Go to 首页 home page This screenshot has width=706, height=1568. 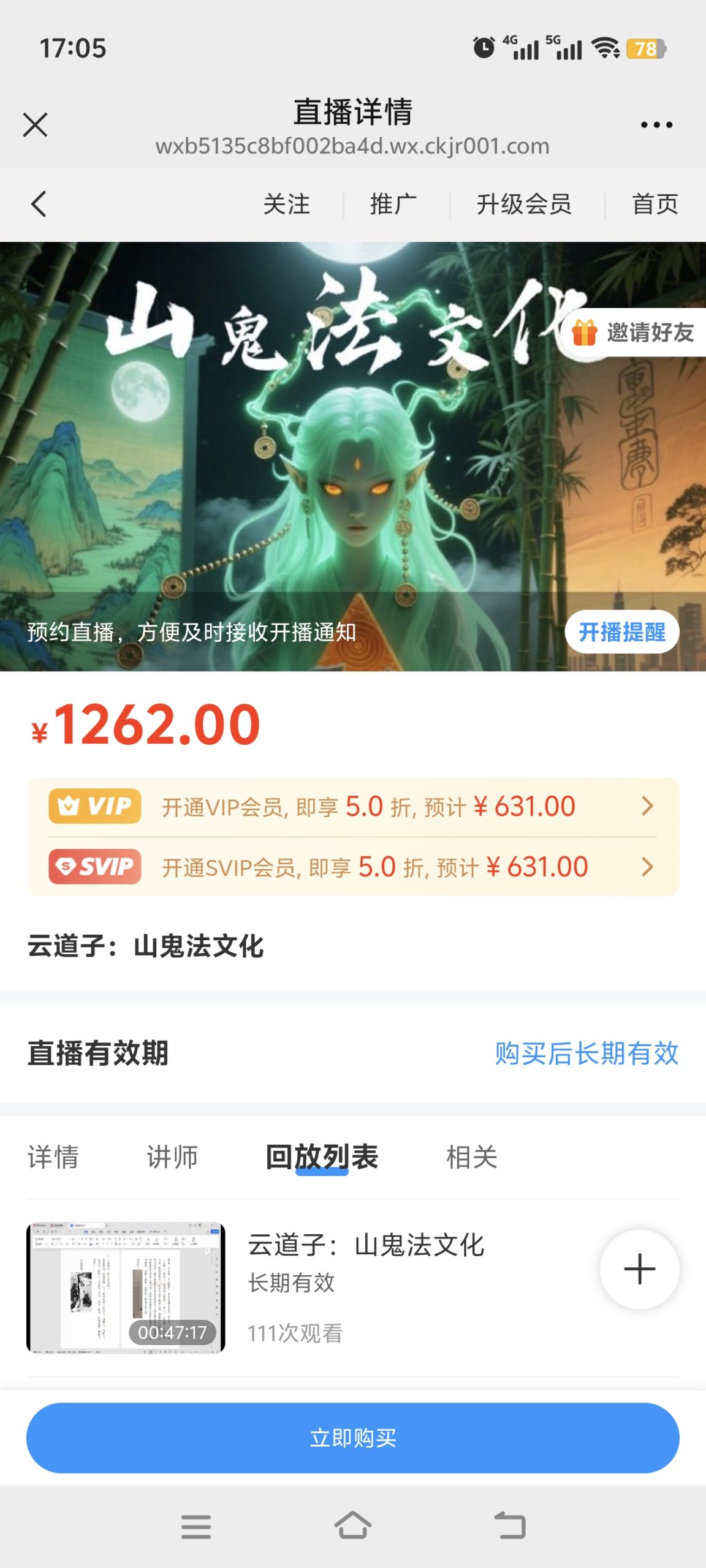[655, 204]
